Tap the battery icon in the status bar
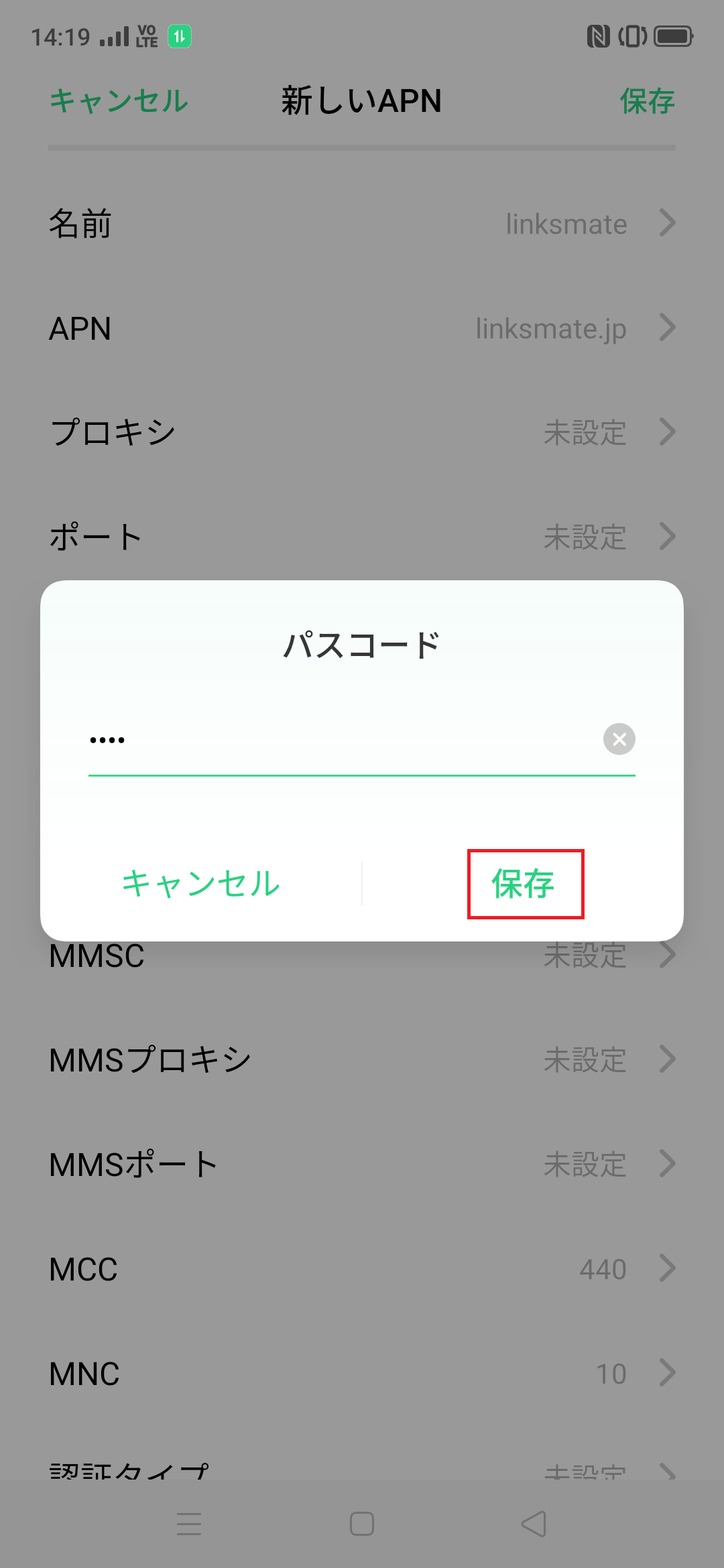Screen dimensions: 724x1568 (674, 37)
